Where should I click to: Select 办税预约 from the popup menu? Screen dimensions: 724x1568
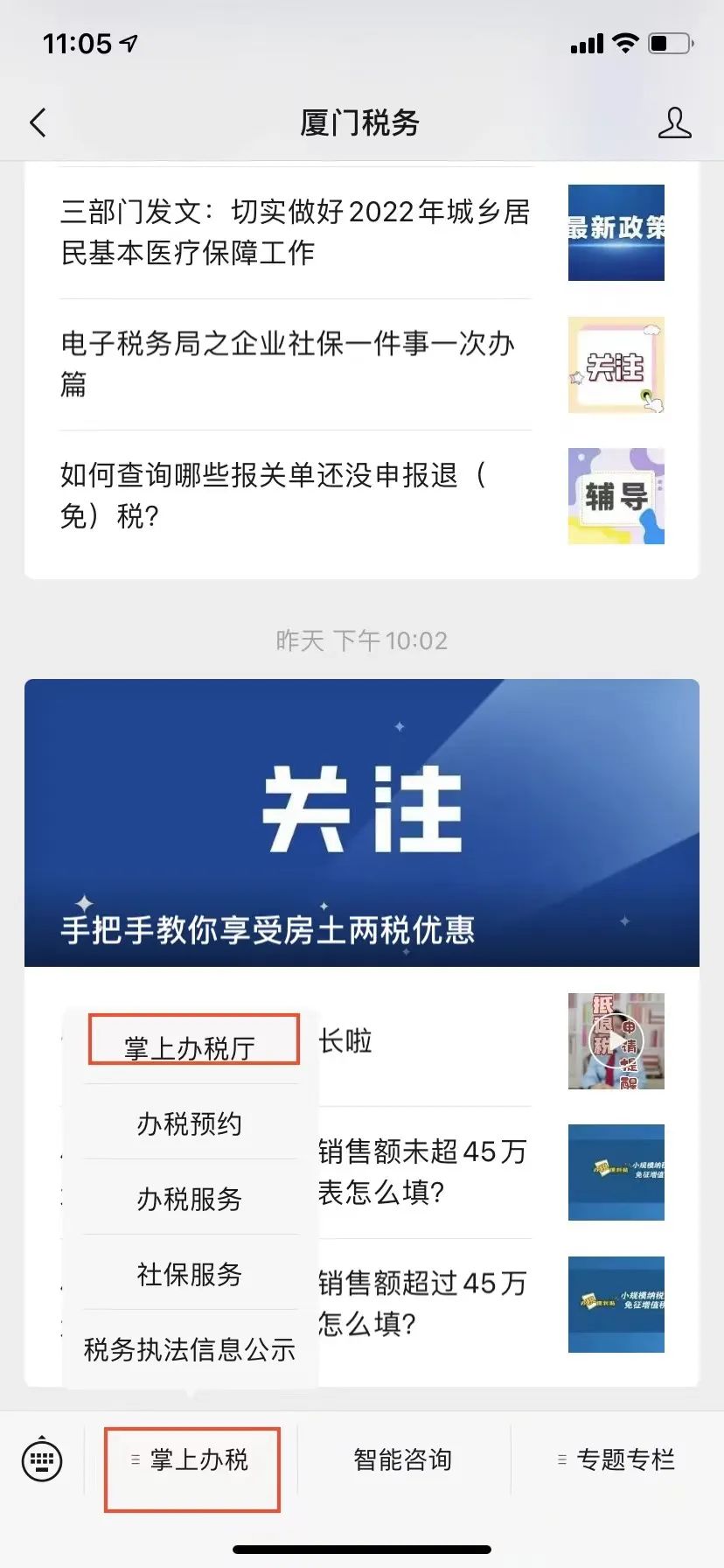(x=190, y=1123)
